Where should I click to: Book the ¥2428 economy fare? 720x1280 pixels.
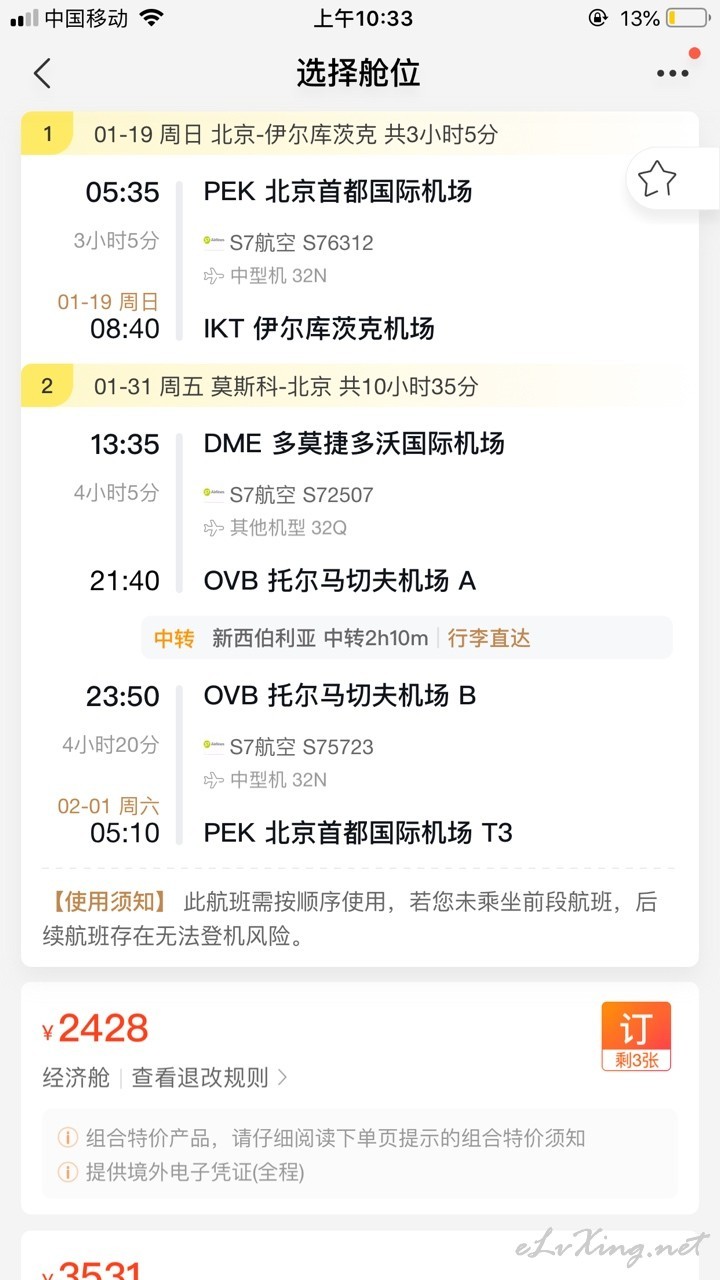pos(636,1036)
